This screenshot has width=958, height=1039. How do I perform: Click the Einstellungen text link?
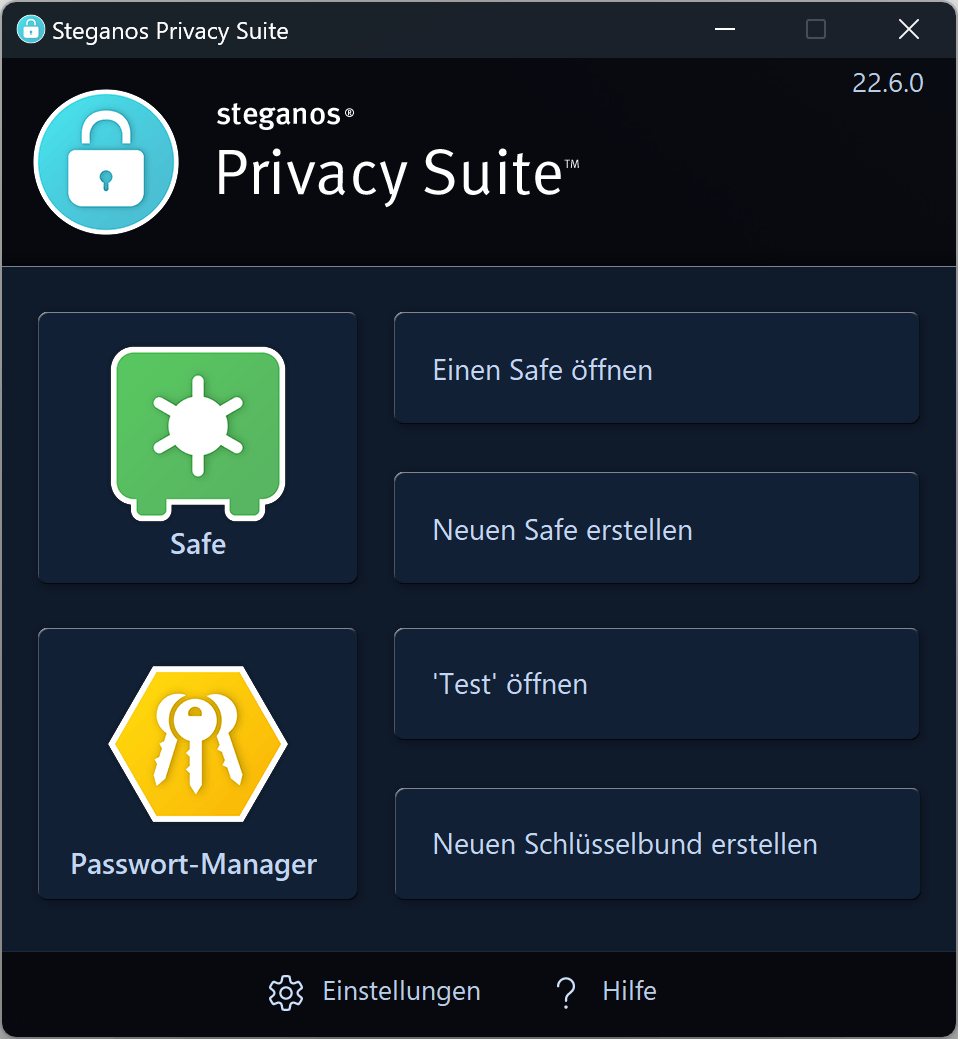(x=400, y=991)
